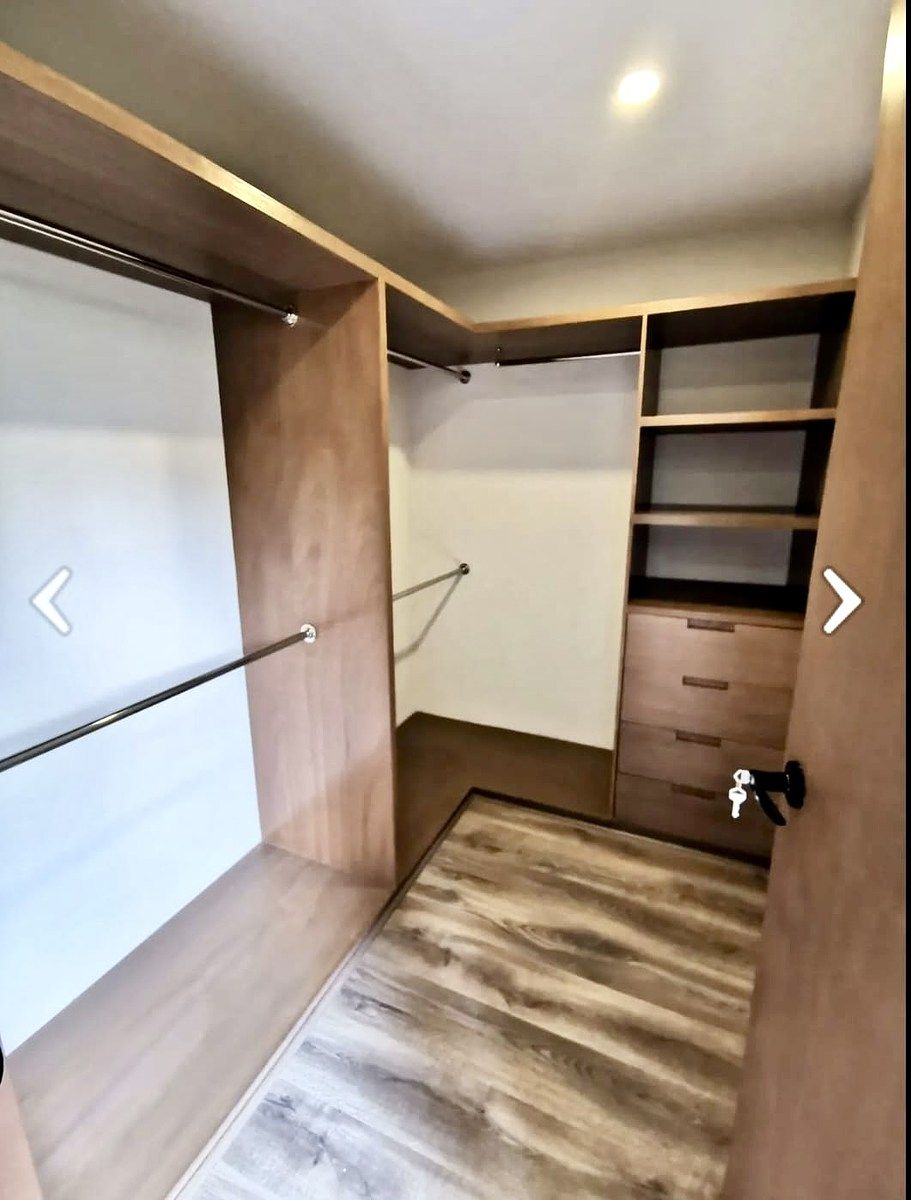Viewport: 911px width, 1200px height.
Task: Go to the previous photo
Action: (x=52, y=601)
